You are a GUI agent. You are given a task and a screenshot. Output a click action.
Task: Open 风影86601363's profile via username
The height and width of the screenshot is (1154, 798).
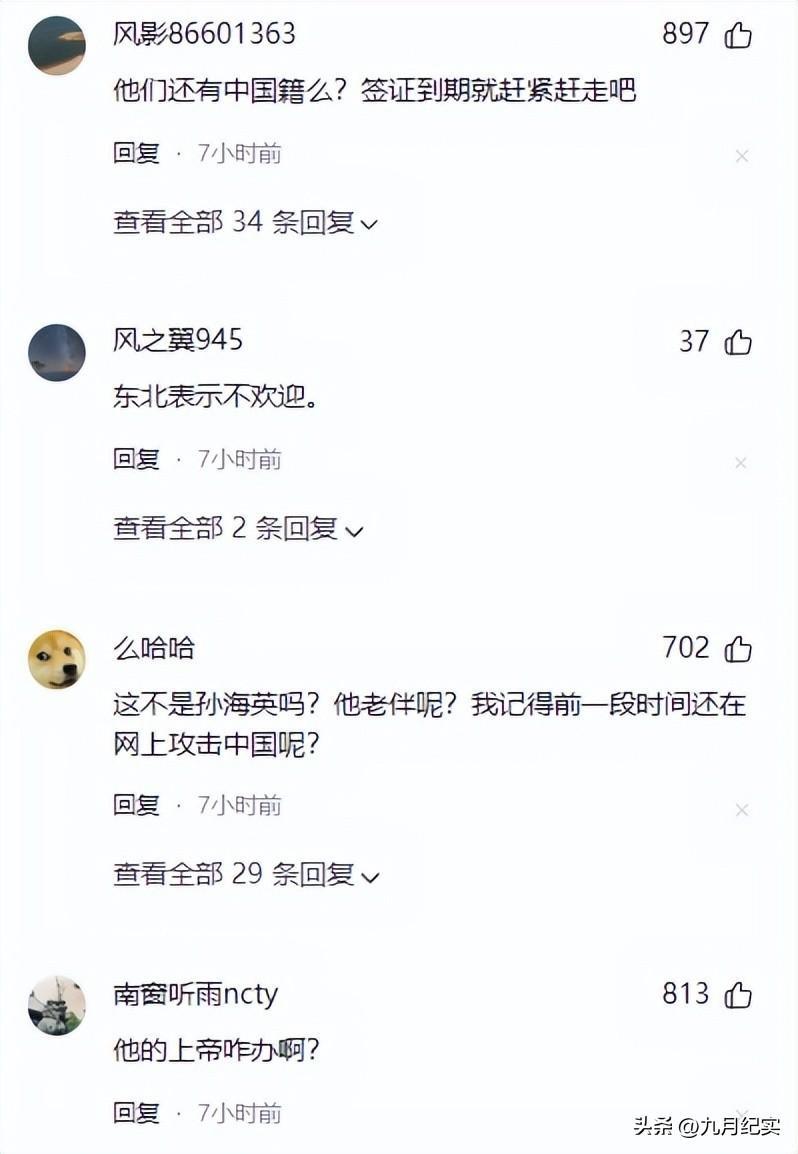[204, 34]
